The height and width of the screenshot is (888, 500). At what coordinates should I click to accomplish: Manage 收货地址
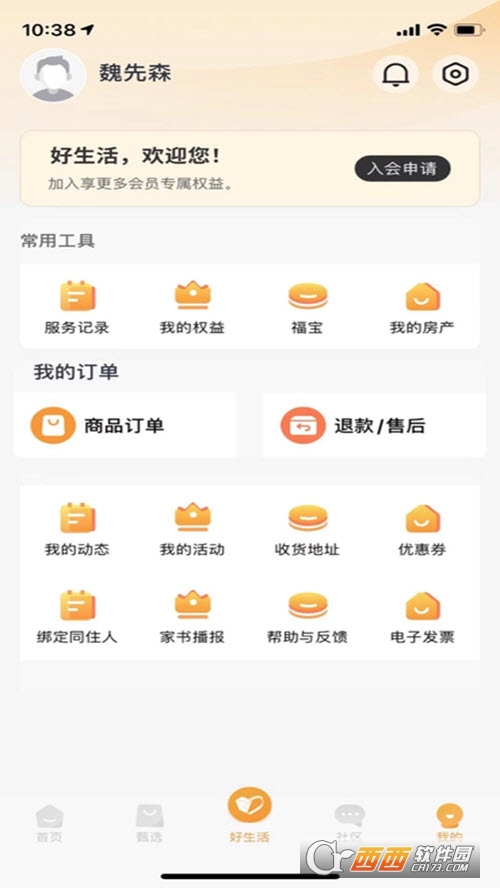click(307, 529)
